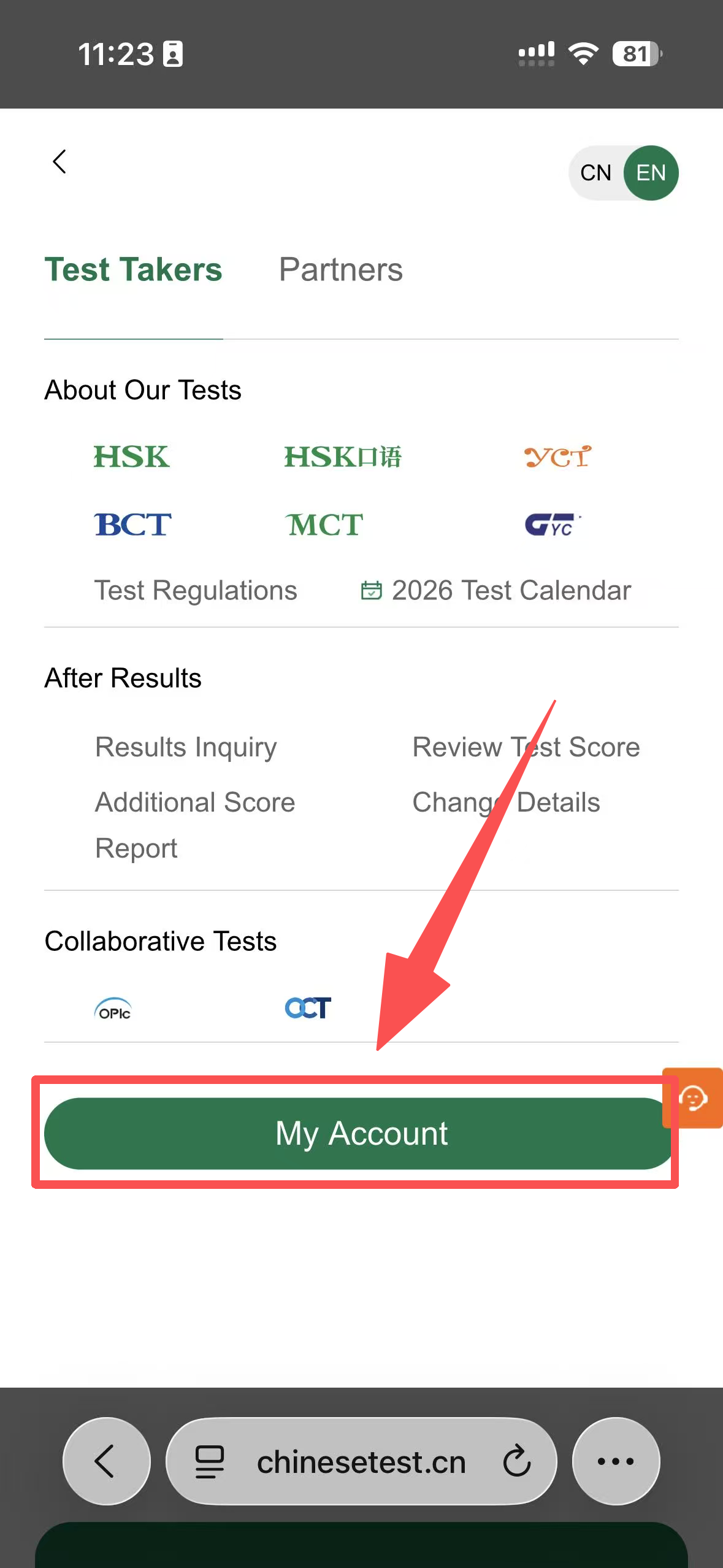View Test Regulations
Screen dimensions: 723x1568
pos(196,590)
